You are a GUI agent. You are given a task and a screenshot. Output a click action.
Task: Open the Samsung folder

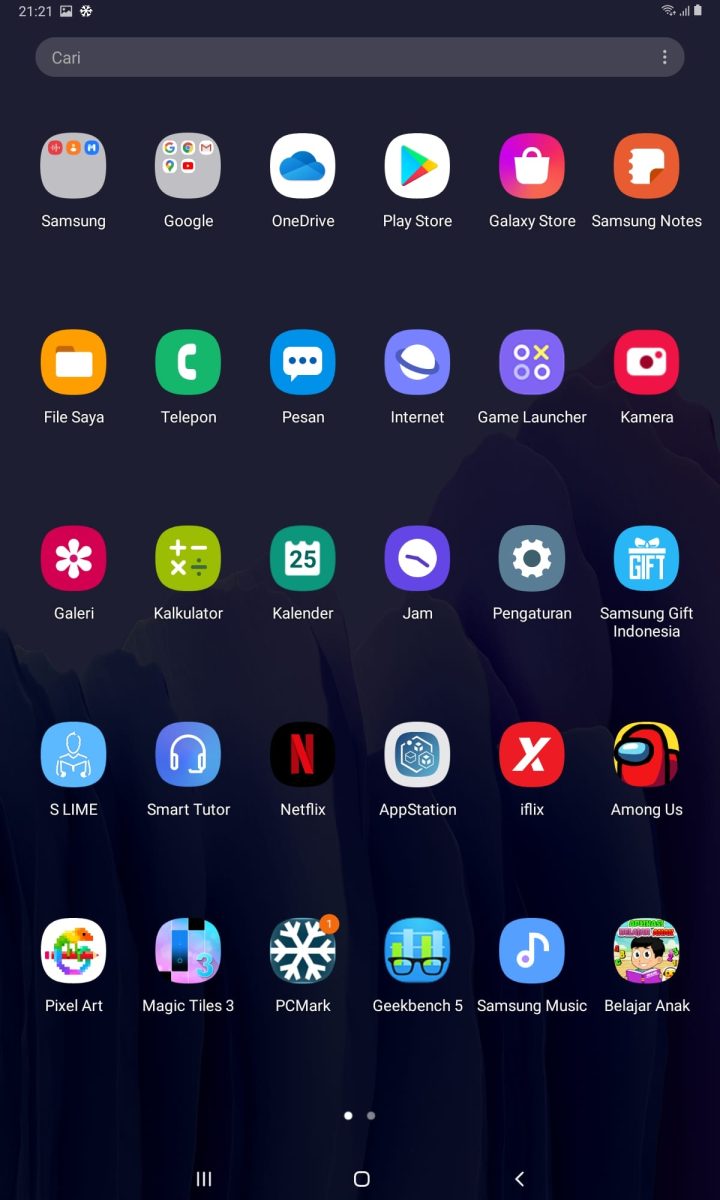tap(73, 166)
